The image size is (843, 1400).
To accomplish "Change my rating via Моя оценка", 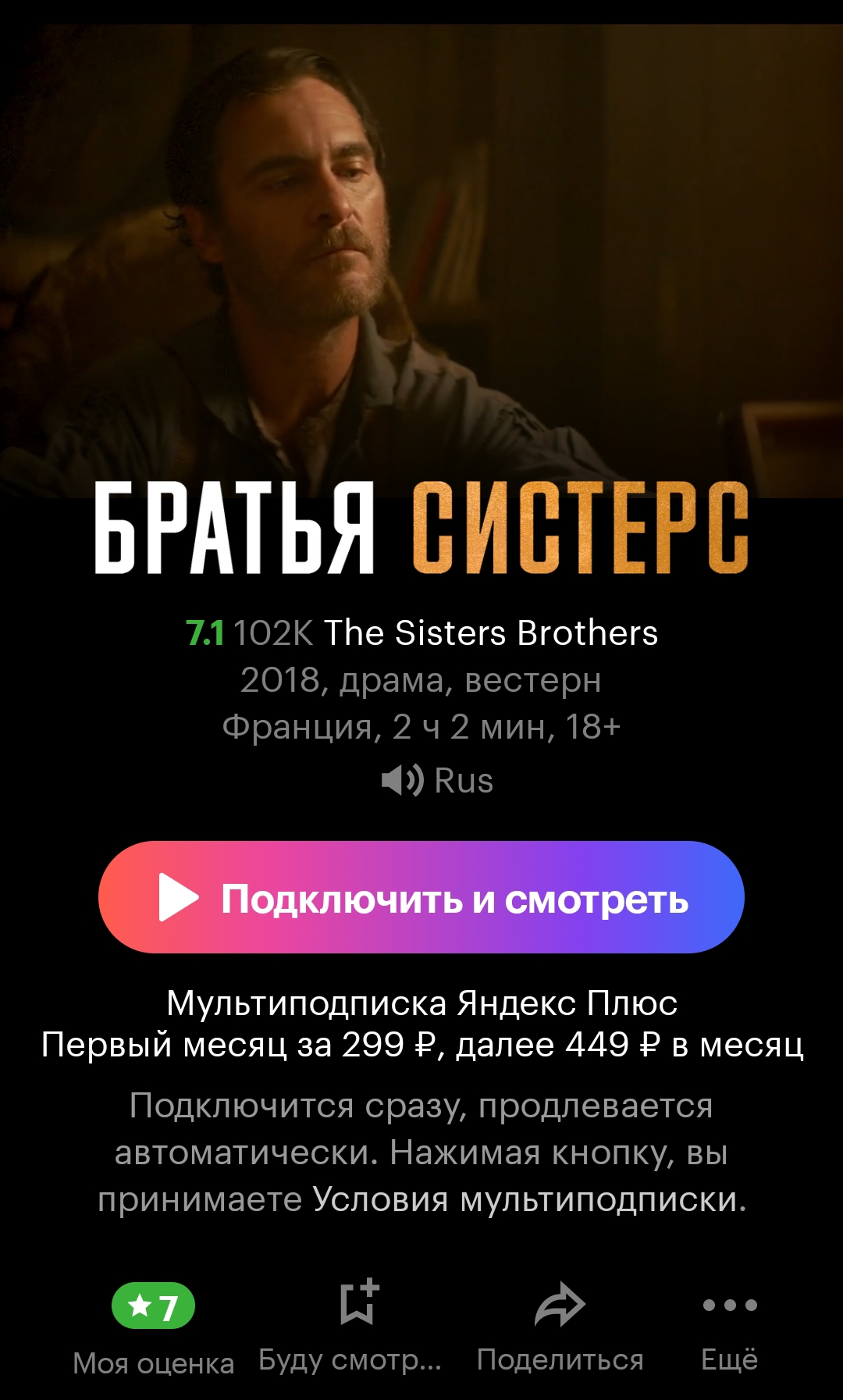I will [153, 1326].
